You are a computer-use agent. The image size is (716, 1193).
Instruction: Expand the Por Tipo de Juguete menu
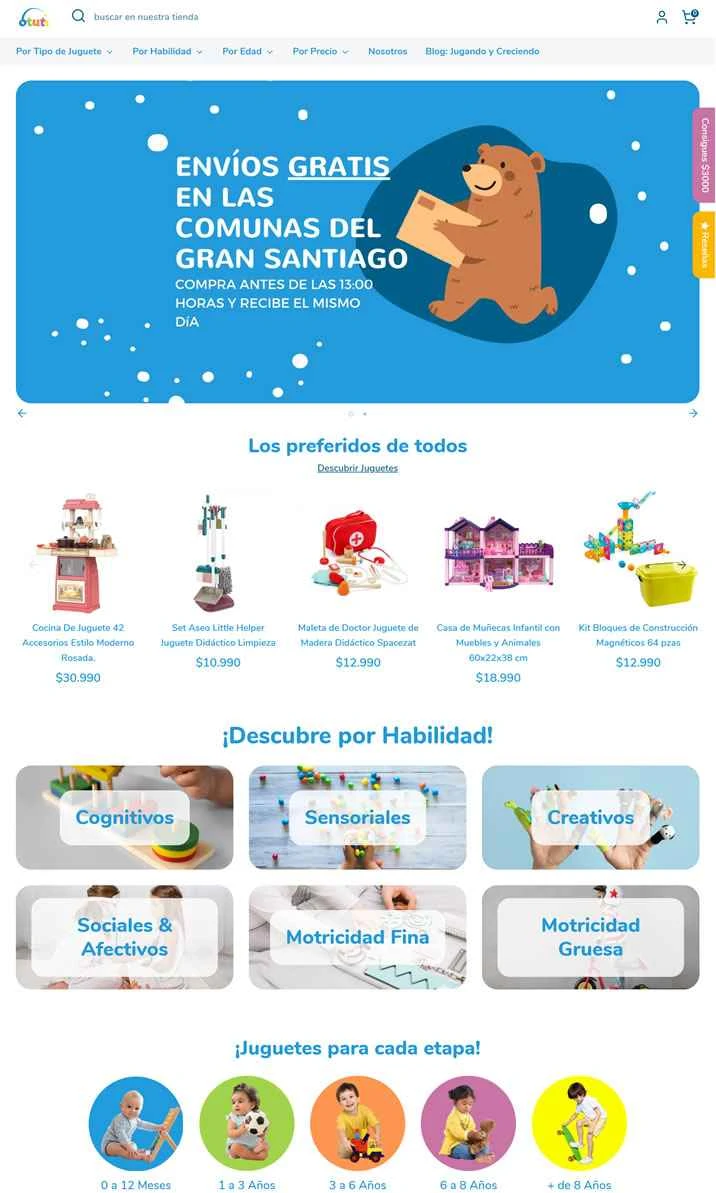point(64,51)
